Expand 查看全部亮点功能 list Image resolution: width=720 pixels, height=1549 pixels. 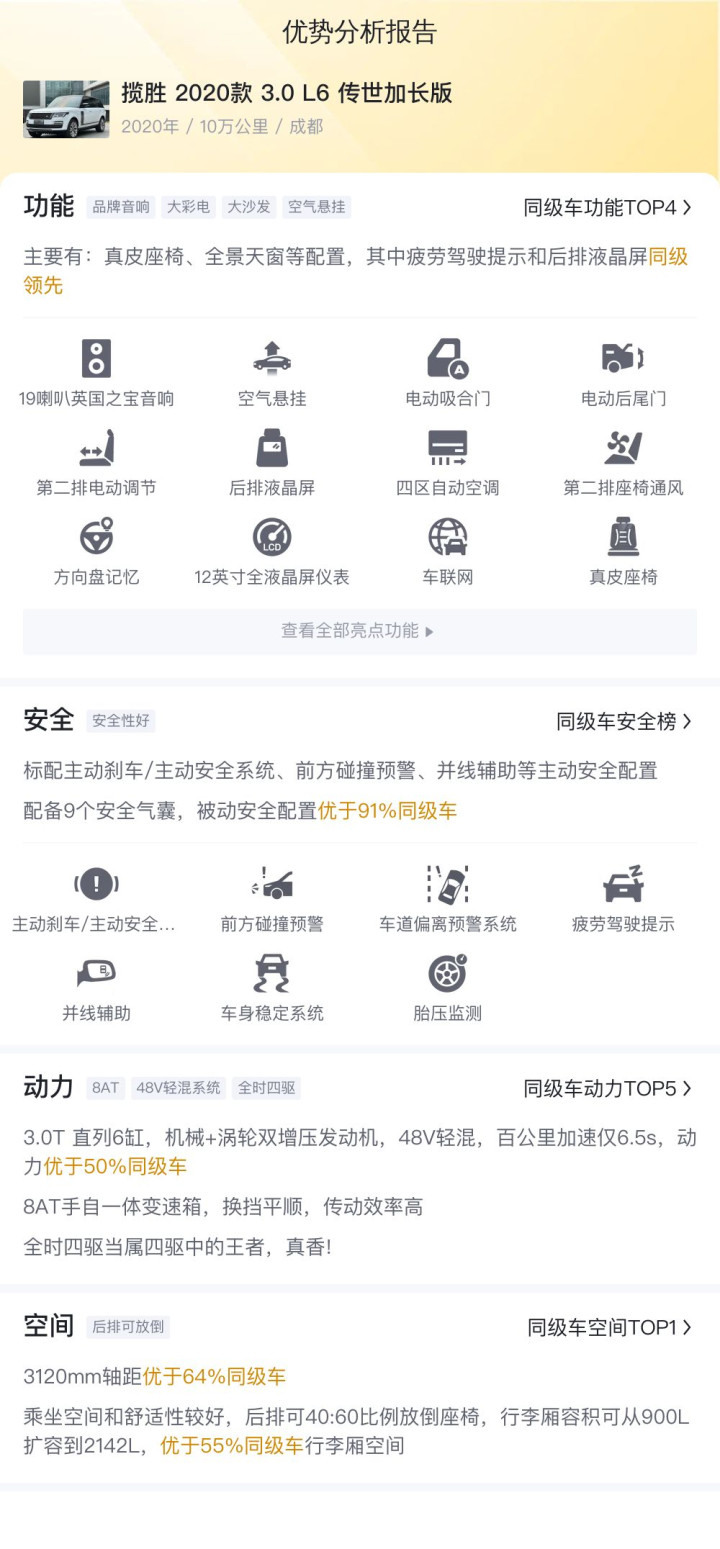click(x=360, y=631)
